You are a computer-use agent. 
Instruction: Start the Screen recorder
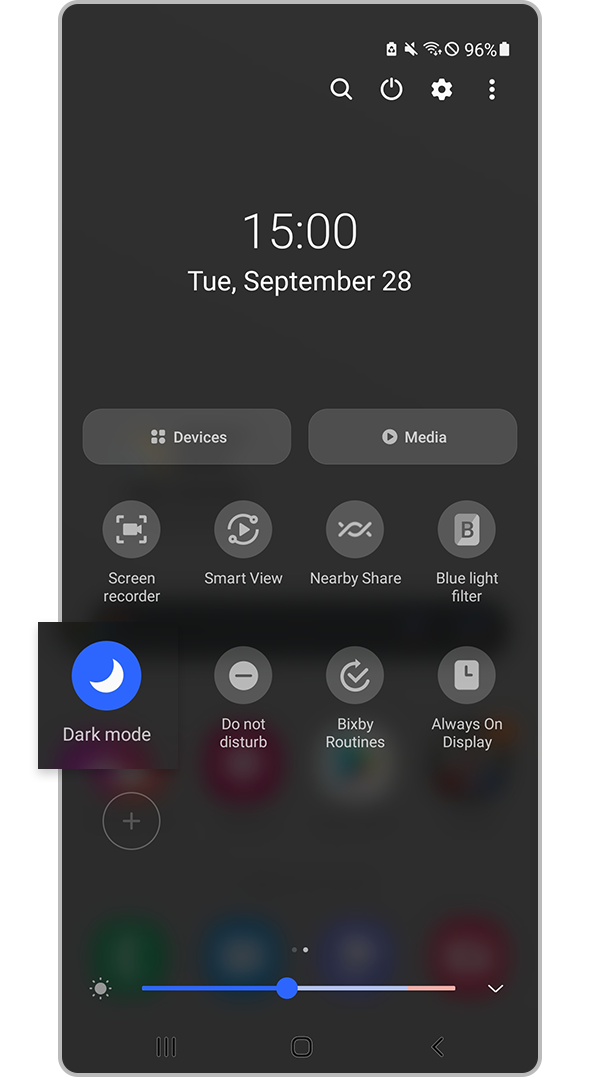pyautogui.click(x=131, y=529)
